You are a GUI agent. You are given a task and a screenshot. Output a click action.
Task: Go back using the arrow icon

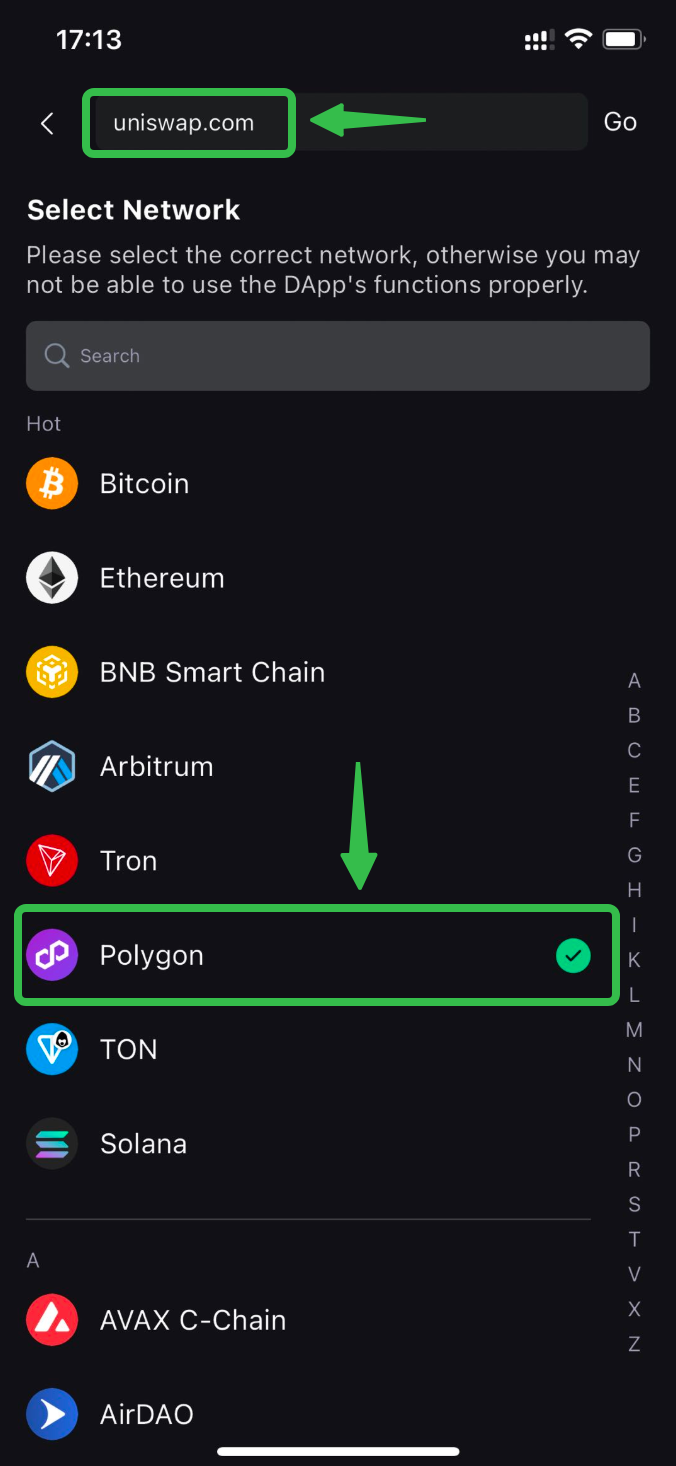47,123
